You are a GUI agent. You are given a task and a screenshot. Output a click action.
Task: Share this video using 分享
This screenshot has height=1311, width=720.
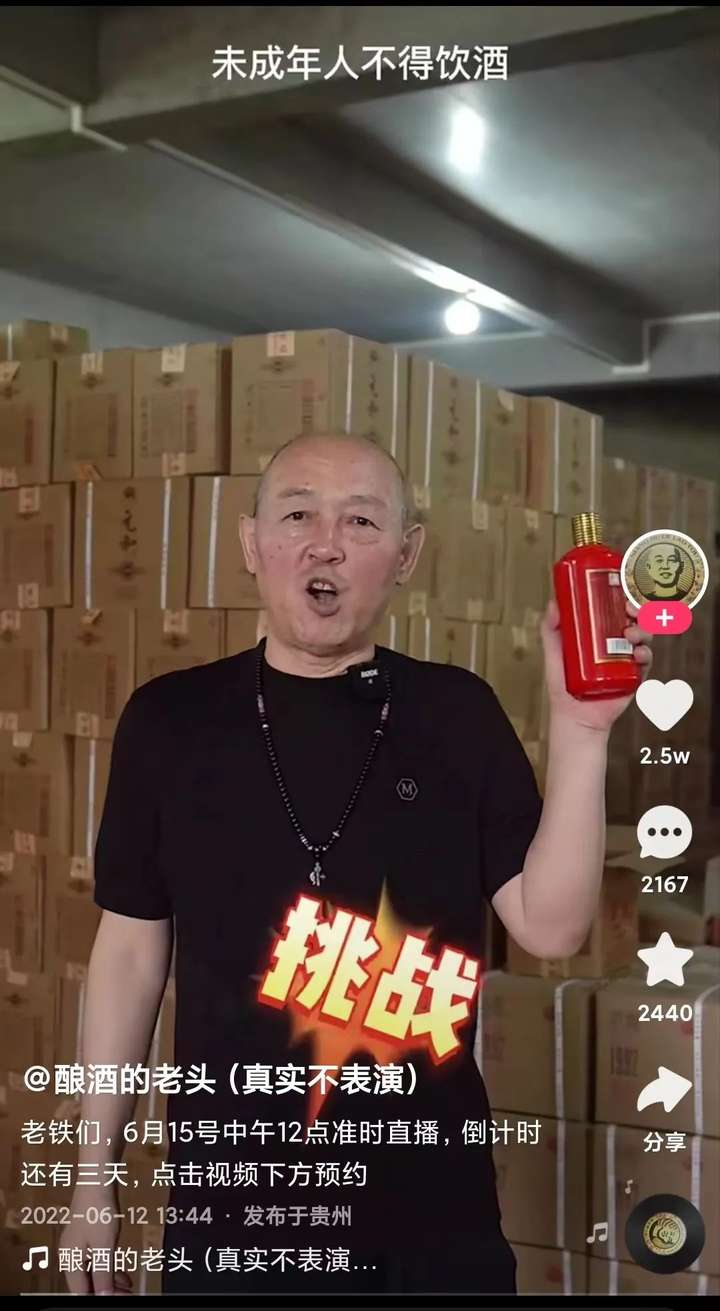[664, 1092]
